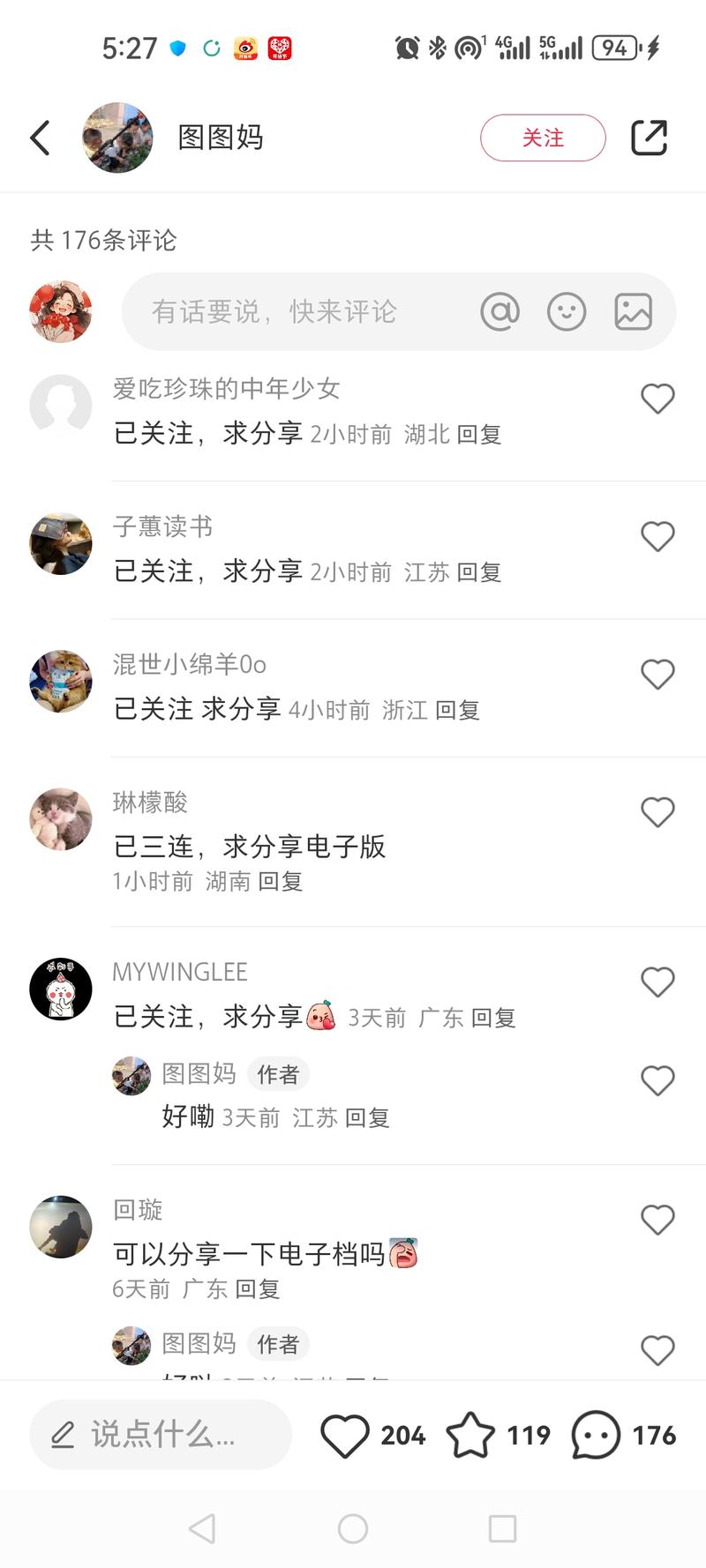Go back using the top-left arrow
706x1568 pixels.
coord(40,138)
